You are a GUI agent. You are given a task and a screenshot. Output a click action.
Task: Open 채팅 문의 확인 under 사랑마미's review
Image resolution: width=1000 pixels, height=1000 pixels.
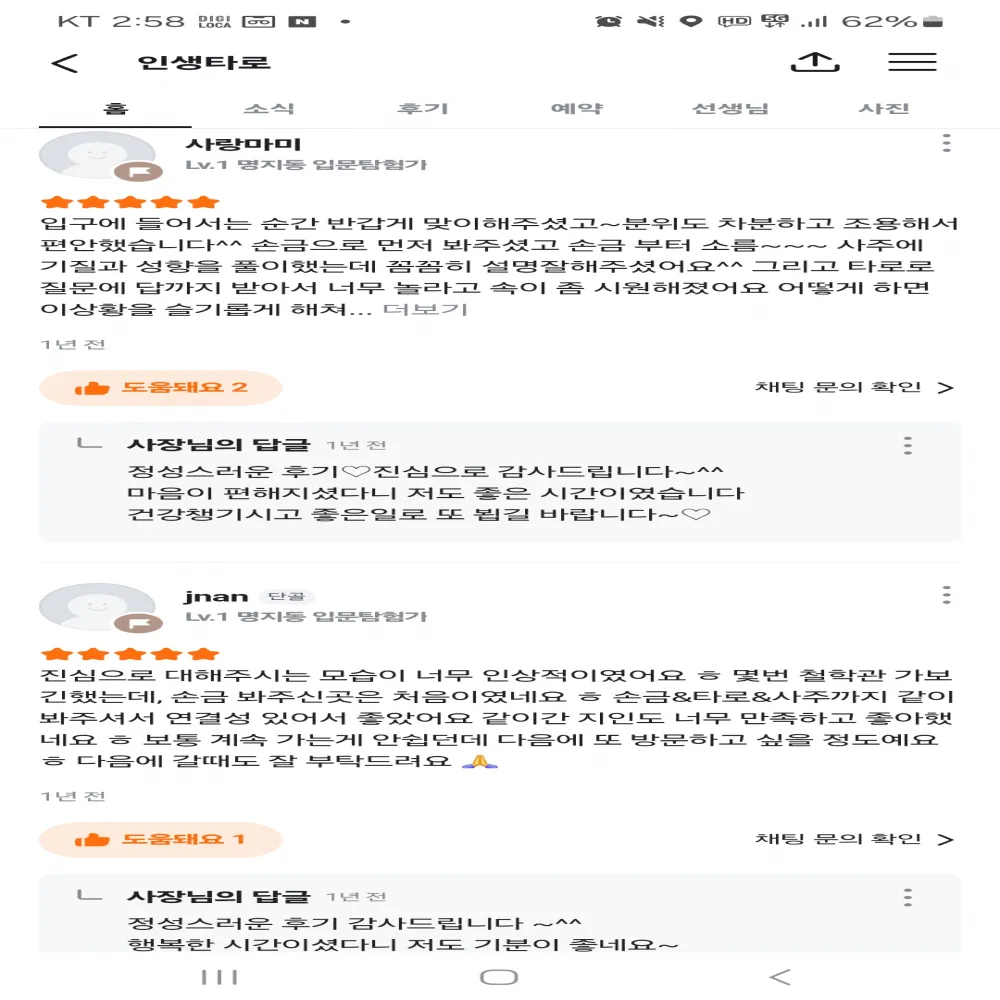click(854, 388)
